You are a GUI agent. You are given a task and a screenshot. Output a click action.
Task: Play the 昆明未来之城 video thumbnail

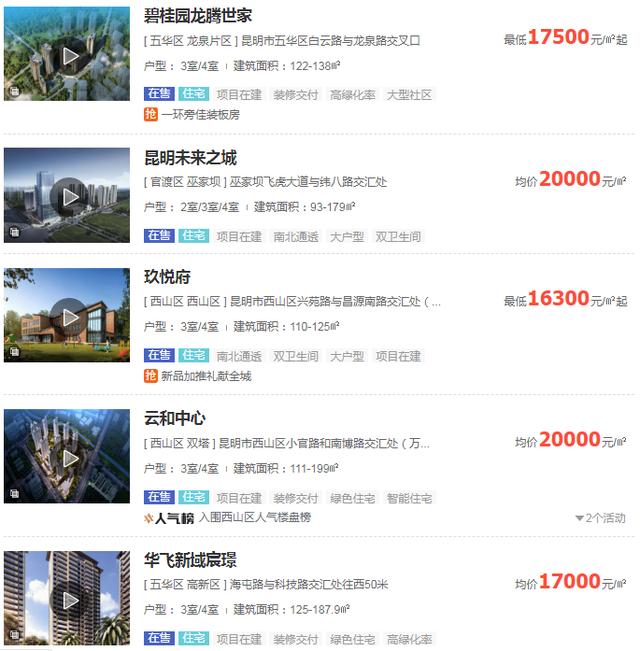click(x=68, y=196)
